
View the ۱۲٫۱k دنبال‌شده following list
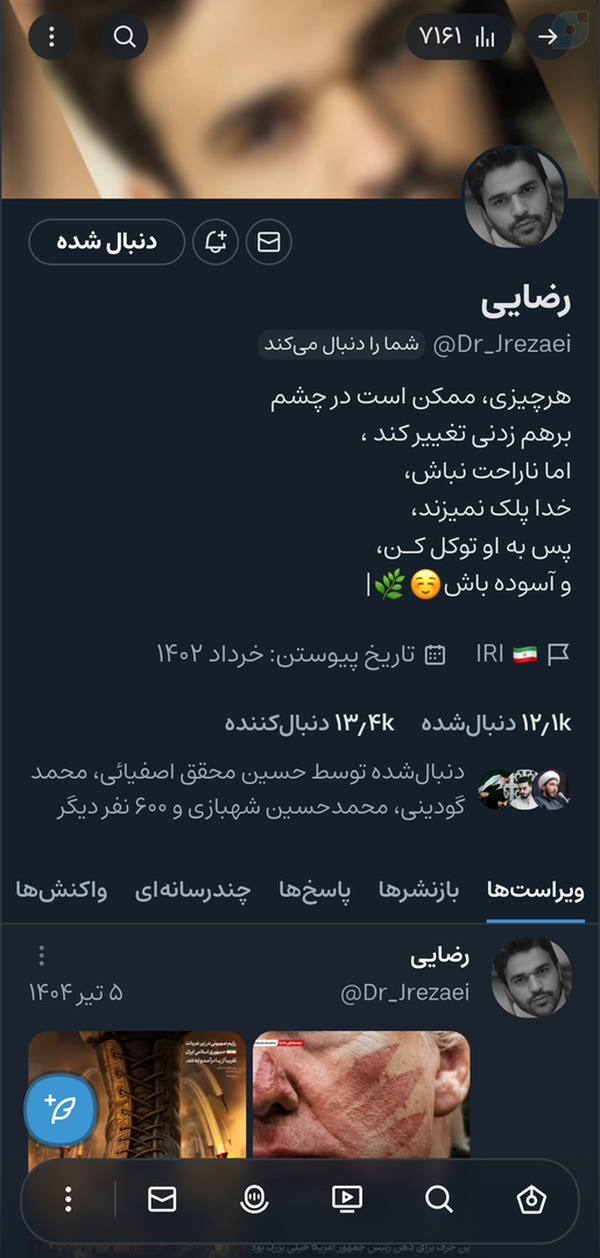tap(496, 723)
